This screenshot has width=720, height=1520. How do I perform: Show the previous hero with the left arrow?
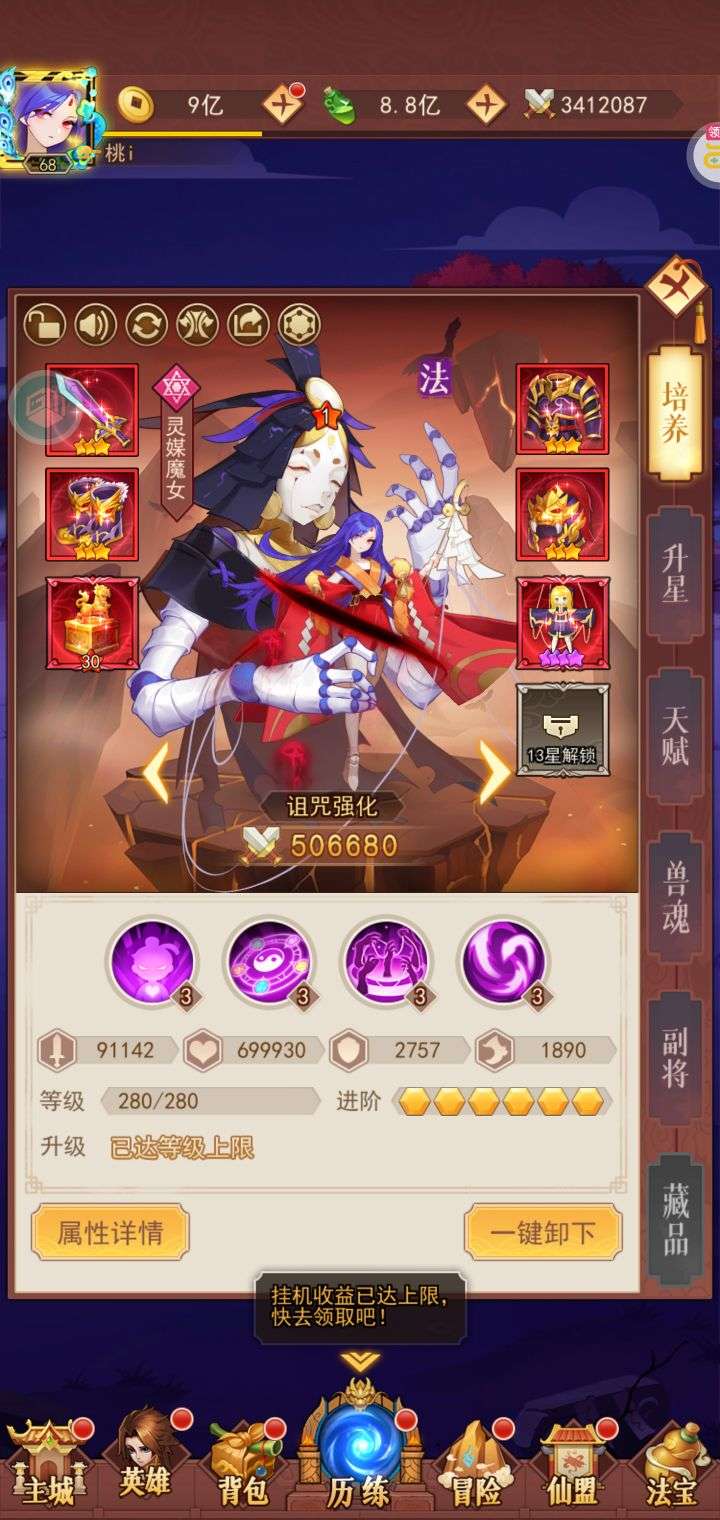tap(156, 772)
